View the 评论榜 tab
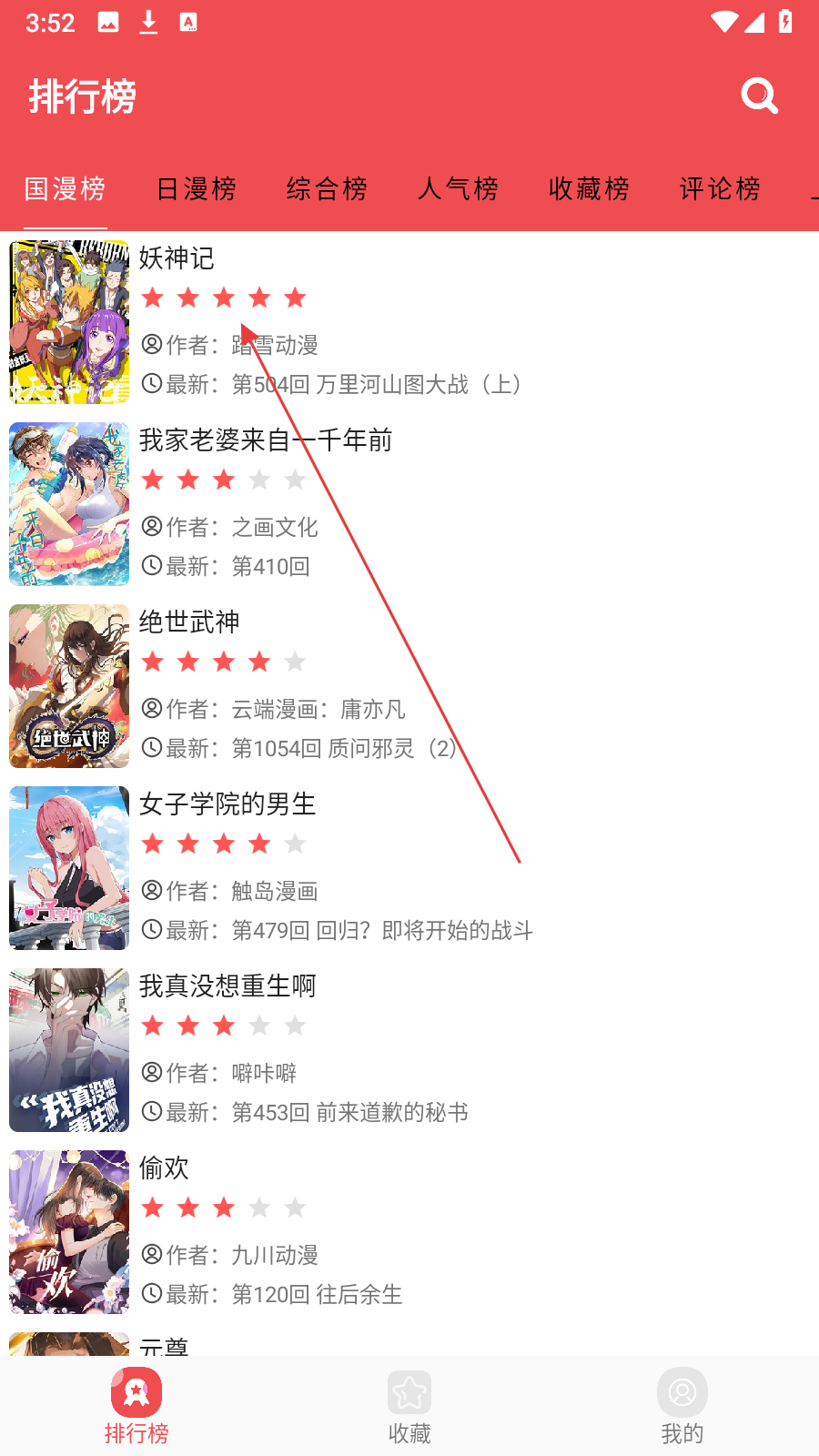 click(721, 188)
